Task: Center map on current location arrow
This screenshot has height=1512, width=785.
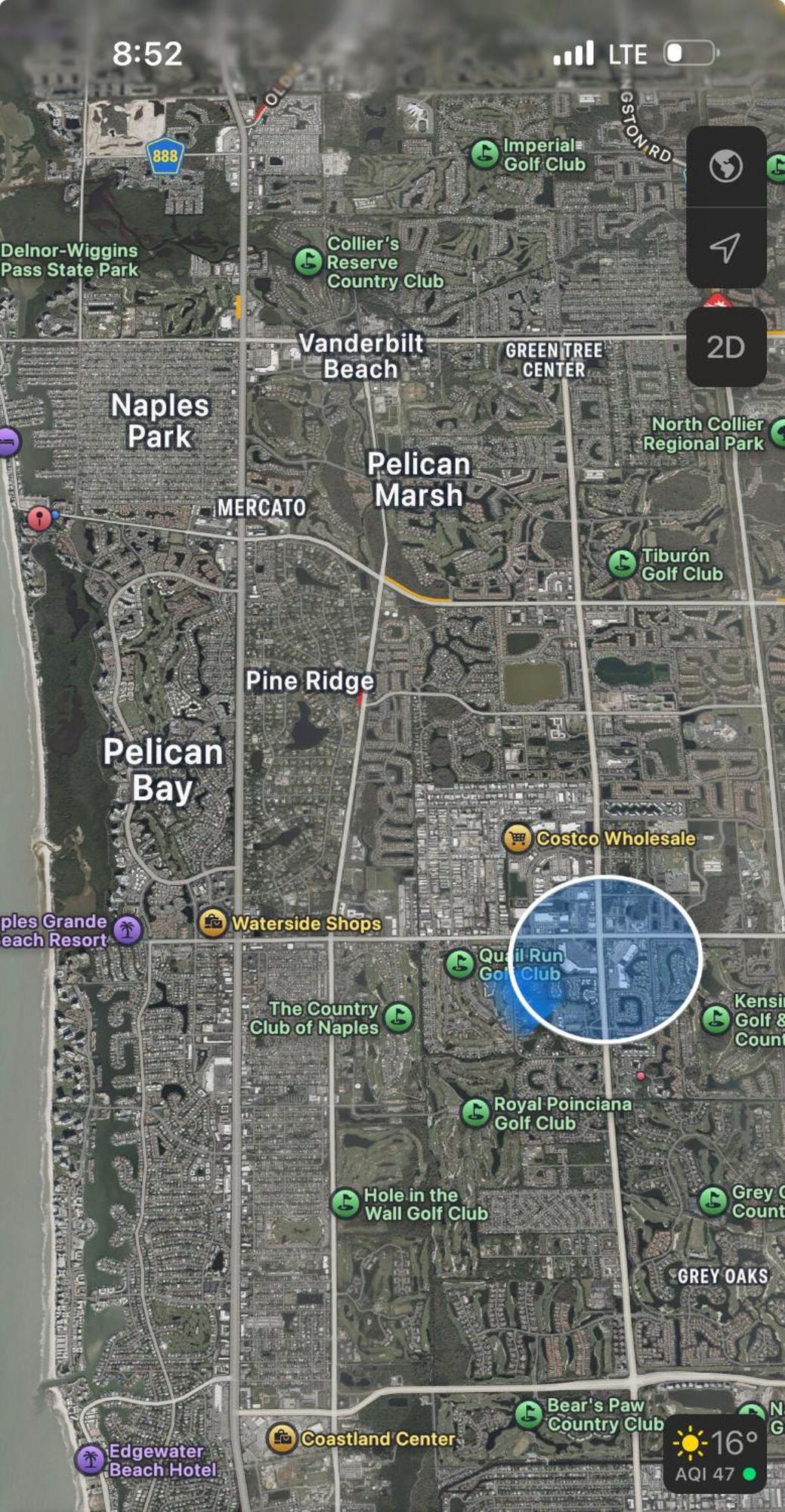Action: [x=725, y=247]
